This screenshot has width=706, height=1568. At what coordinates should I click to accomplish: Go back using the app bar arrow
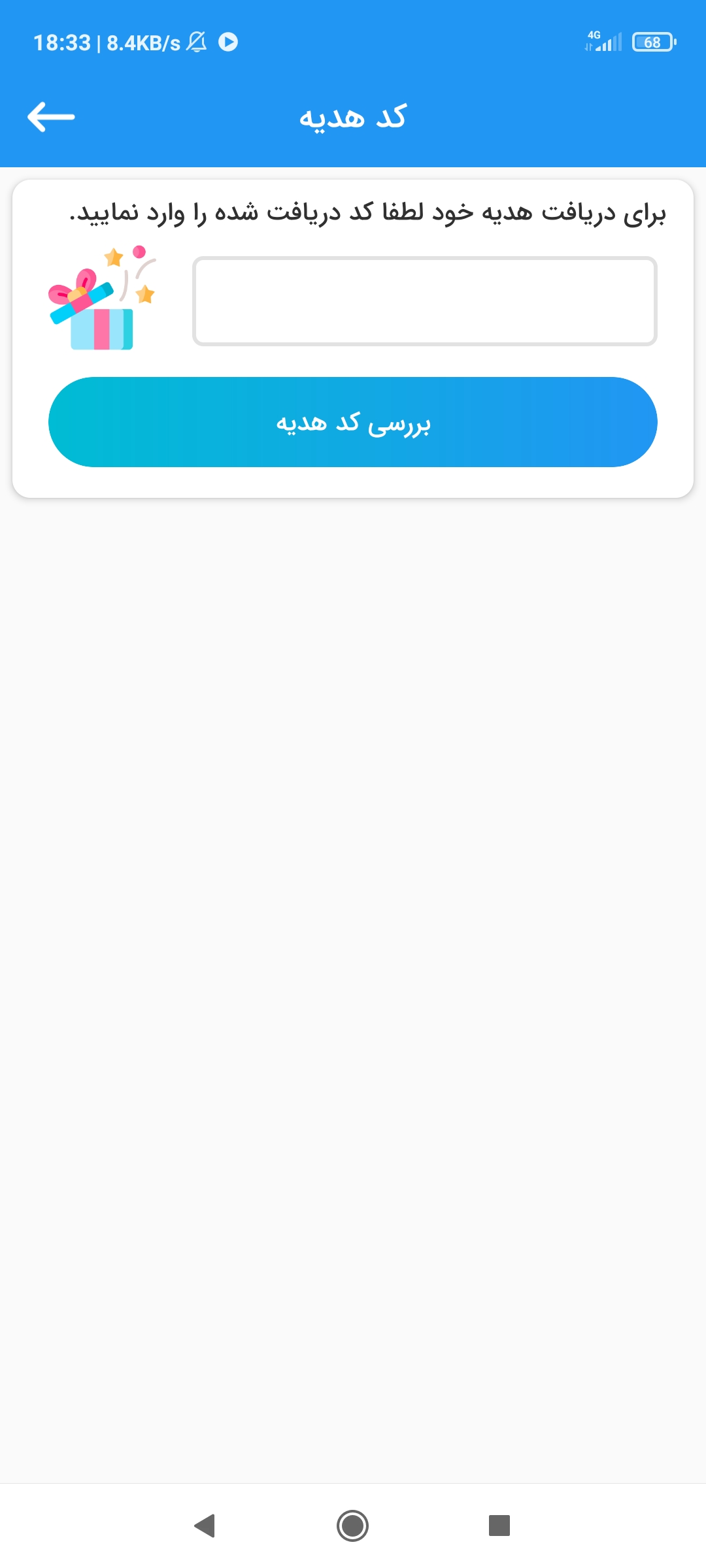51,117
